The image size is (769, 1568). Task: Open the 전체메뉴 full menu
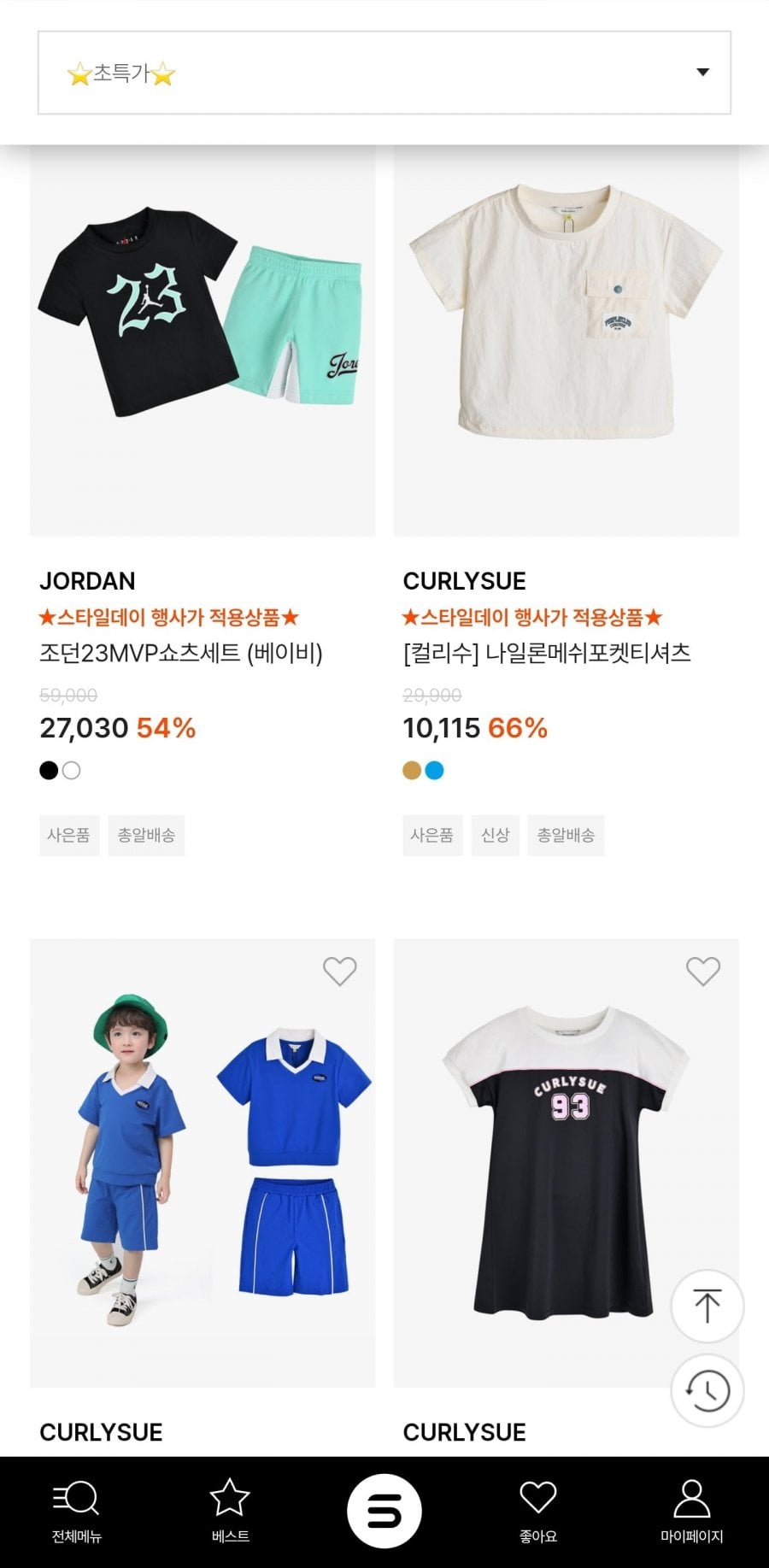(77, 1512)
